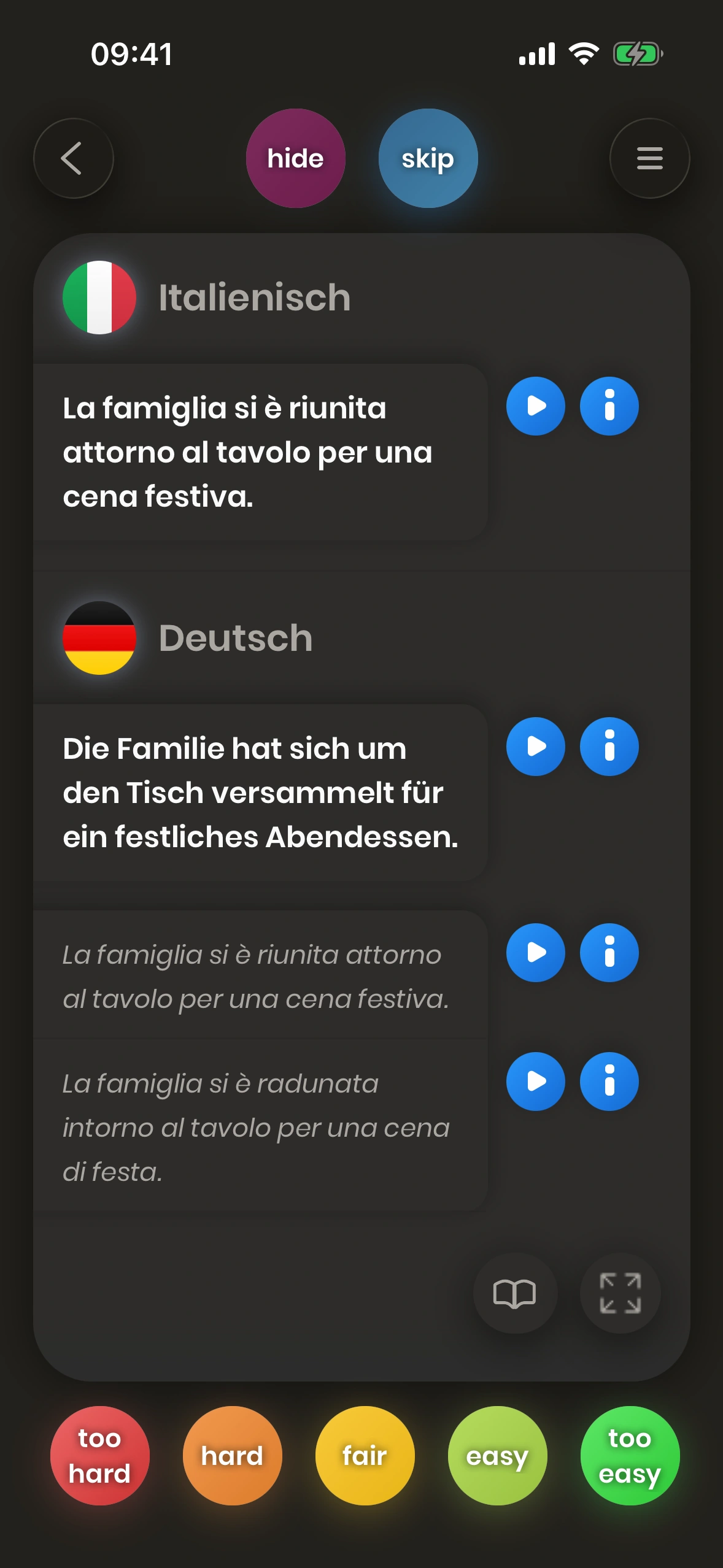Rate this sentence as too hard

point(99,1455)
